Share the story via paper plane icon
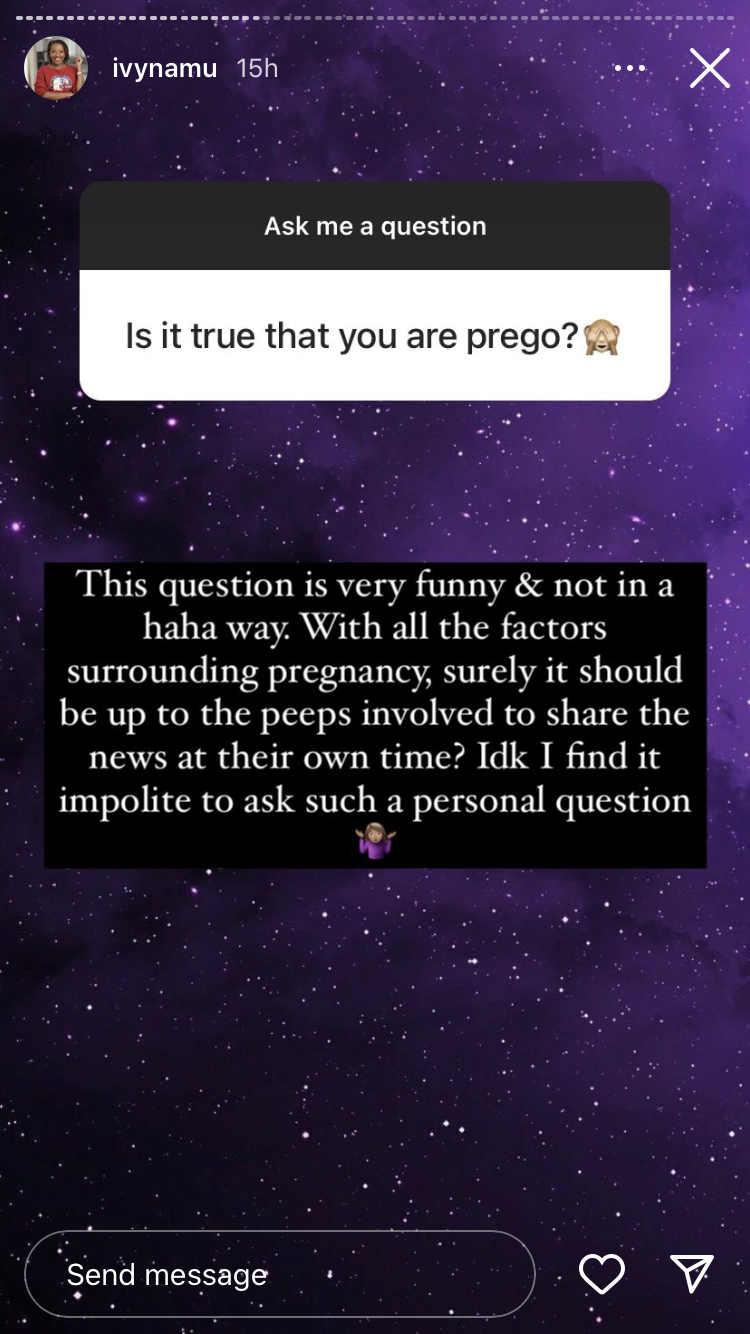 pos(692,1273)
